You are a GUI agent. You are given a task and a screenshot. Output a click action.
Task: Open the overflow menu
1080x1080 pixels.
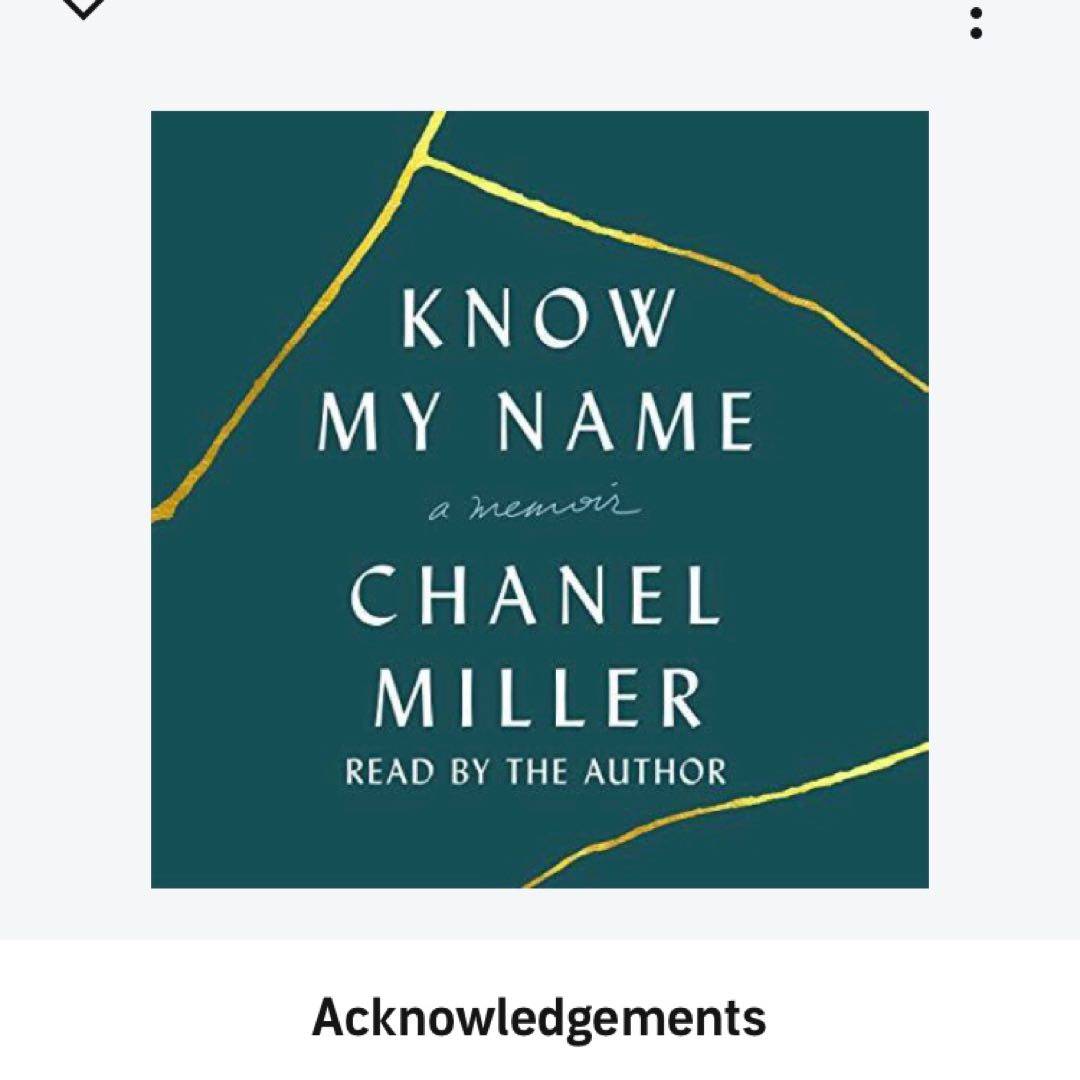point(976,22)
